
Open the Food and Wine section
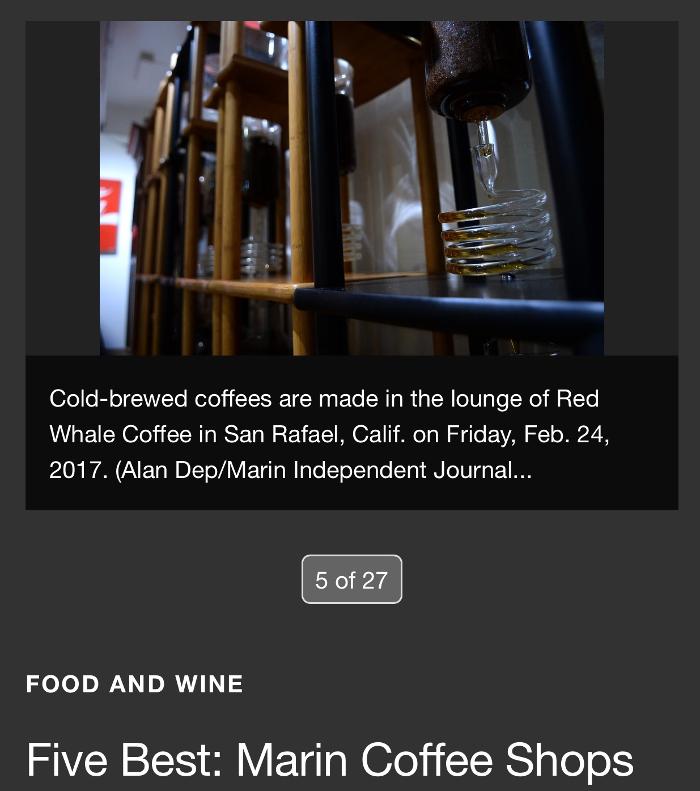pyautogui.click(x=134, y=685)
